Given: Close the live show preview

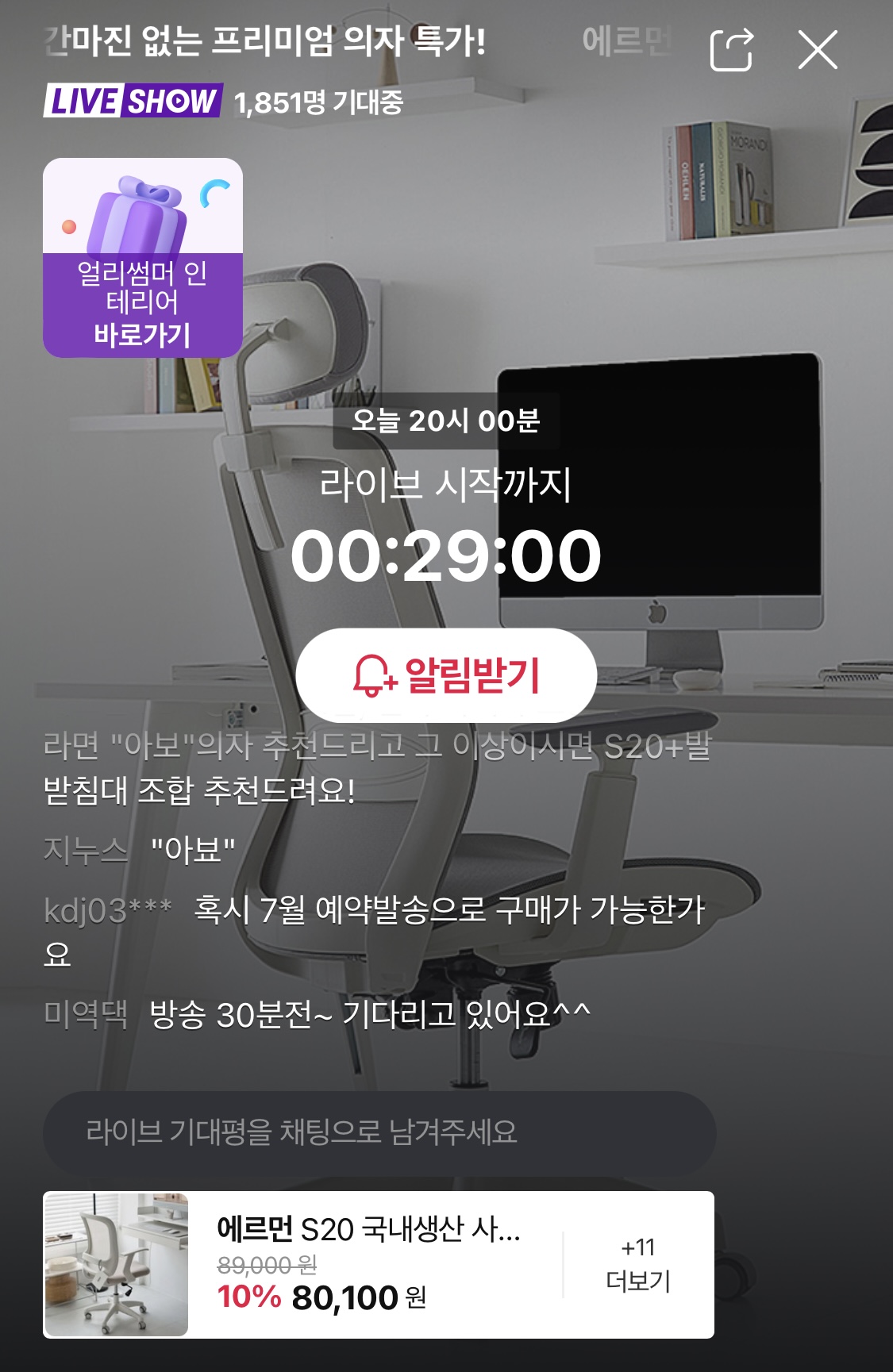Looking at the screenshot, I should coord(818,50).
